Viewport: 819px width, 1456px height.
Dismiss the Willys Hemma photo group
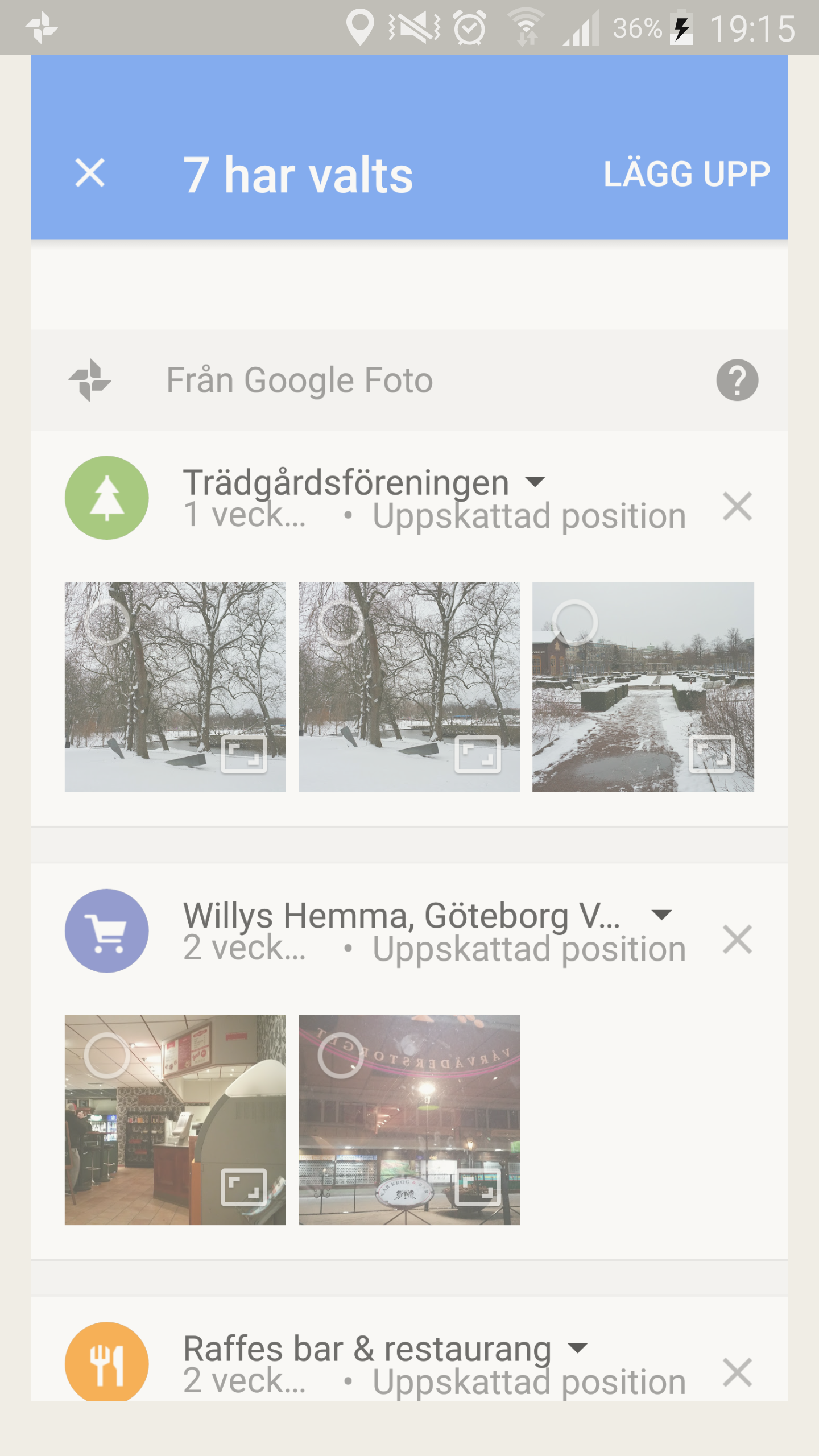737,940
